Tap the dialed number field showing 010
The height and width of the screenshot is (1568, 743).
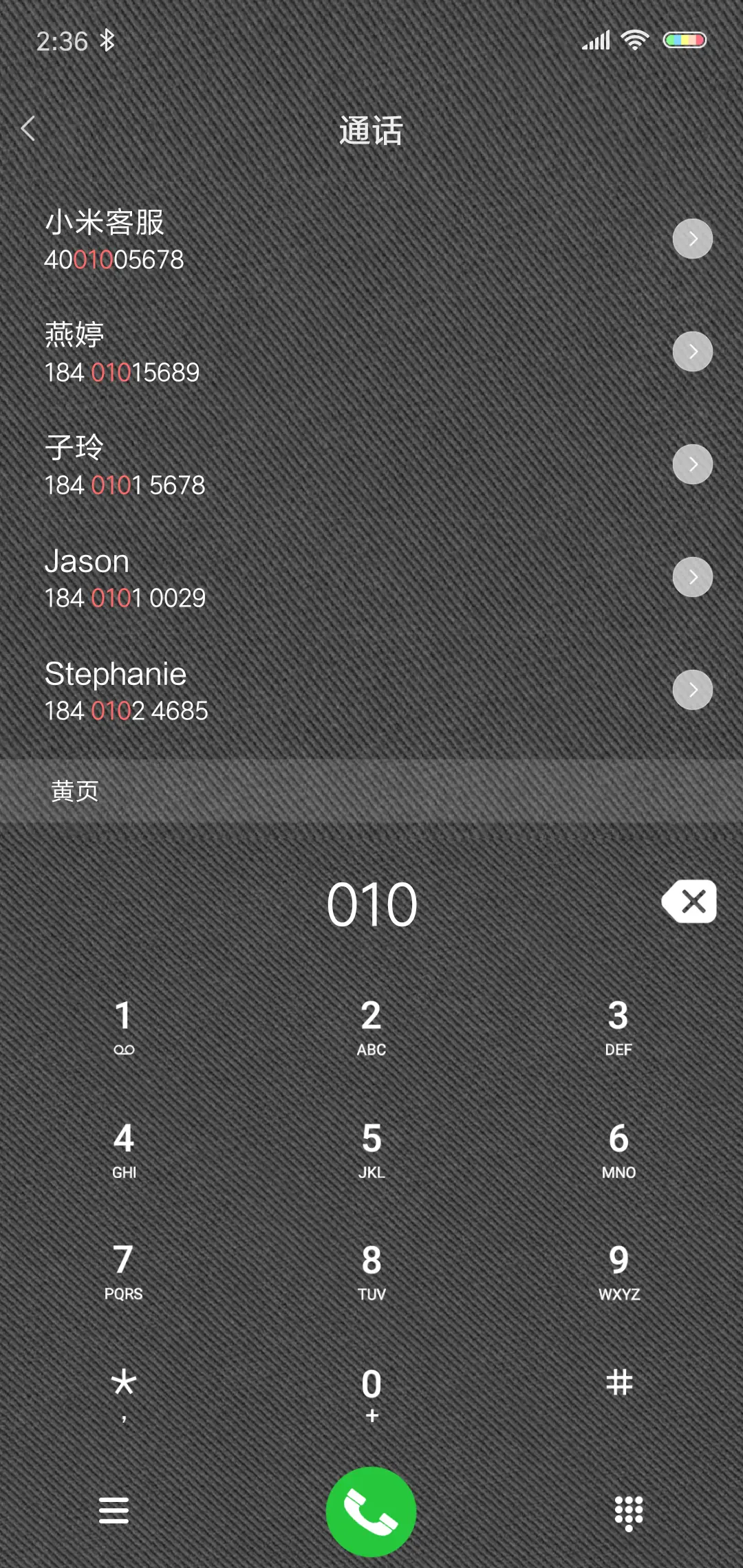[371, 903]
